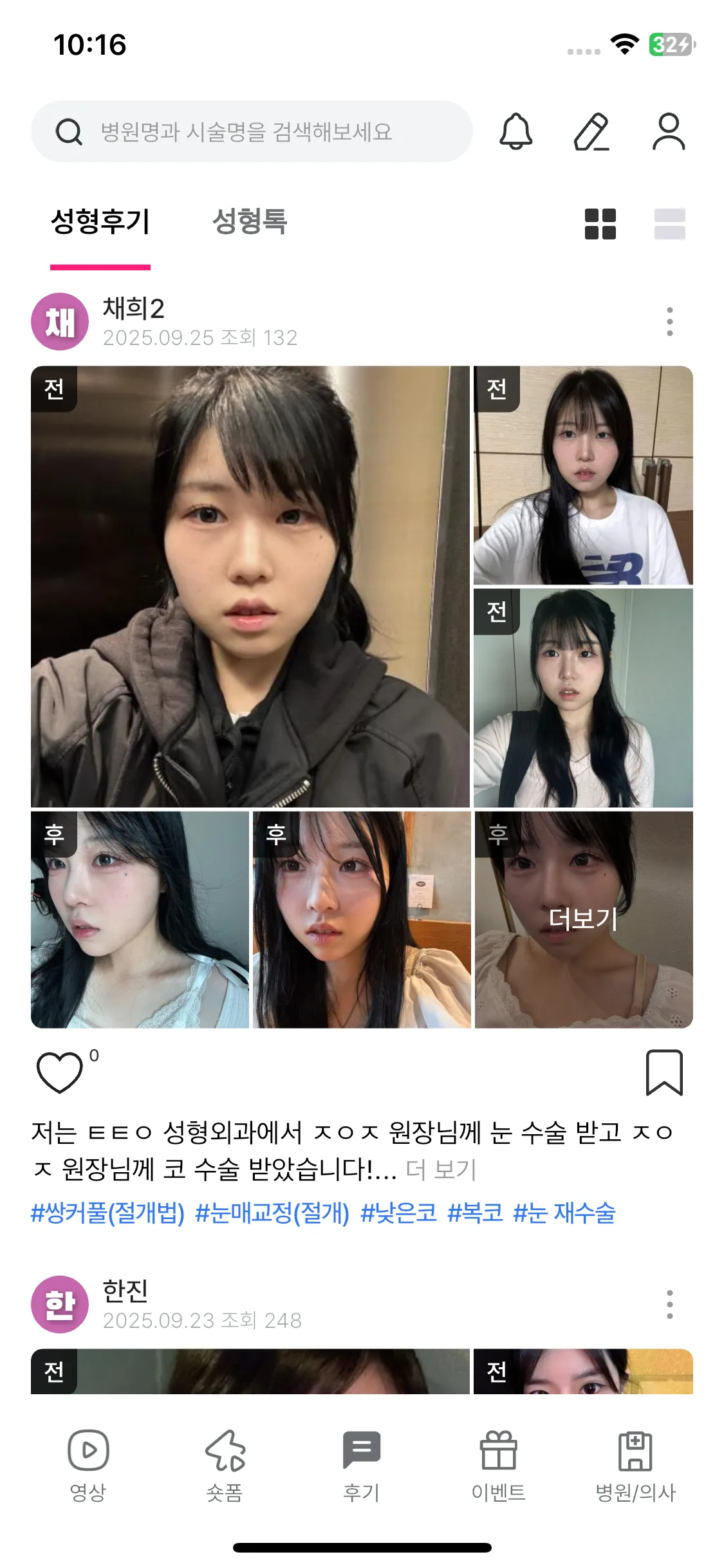Screen dimensions: 724x1568
Task: Open overflow menu on 한진's post
Action: (669, 1304)
